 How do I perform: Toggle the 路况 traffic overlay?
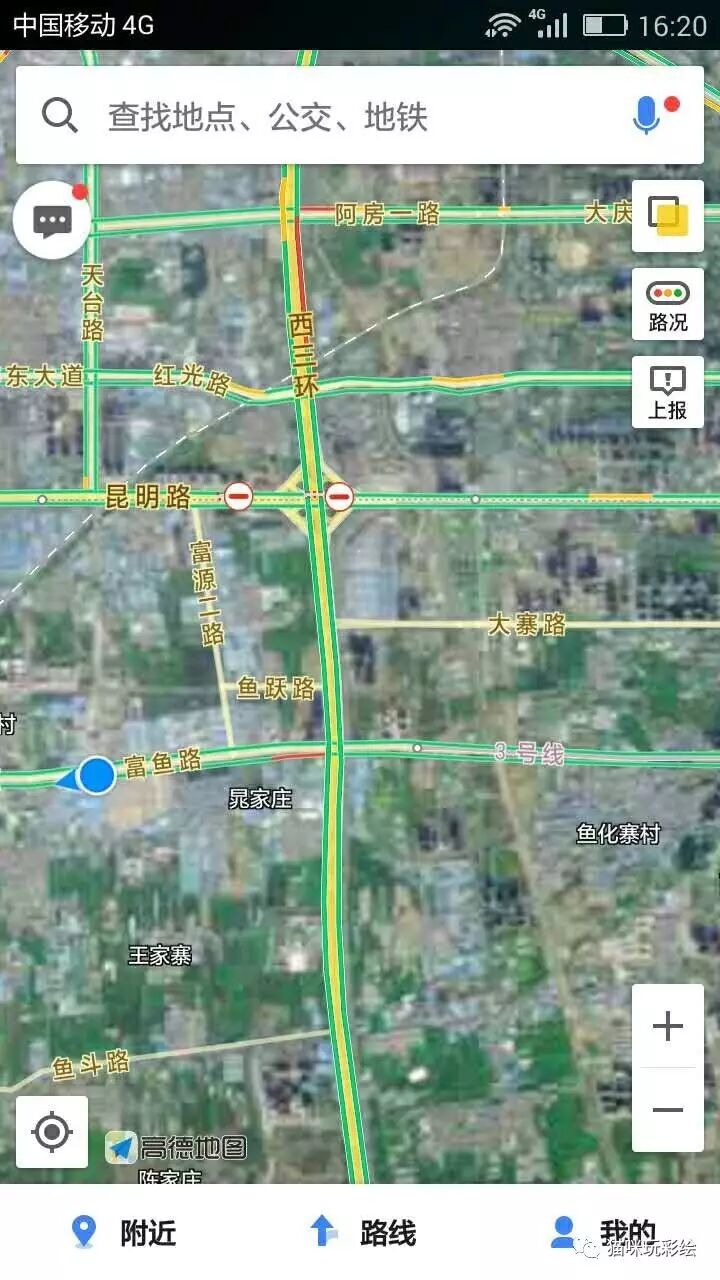pos(668,304)
